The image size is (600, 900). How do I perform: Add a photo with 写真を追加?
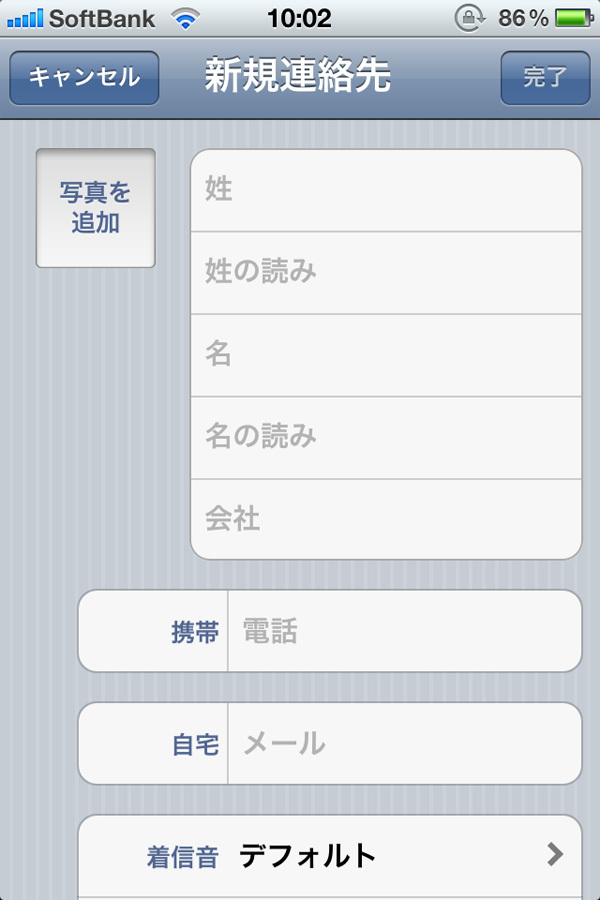pos(96,208)
